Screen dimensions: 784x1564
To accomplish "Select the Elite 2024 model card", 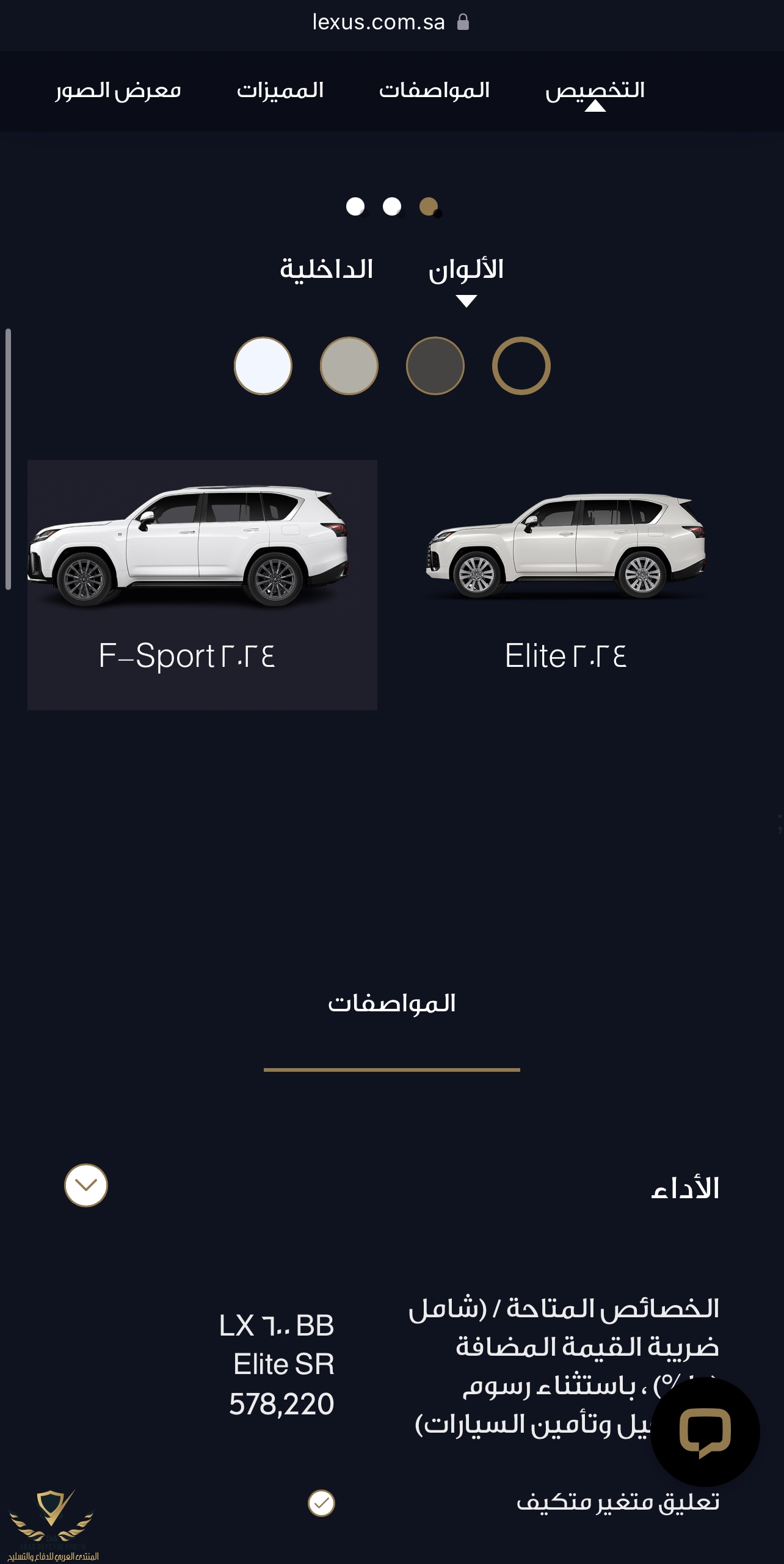I will 566,584.
